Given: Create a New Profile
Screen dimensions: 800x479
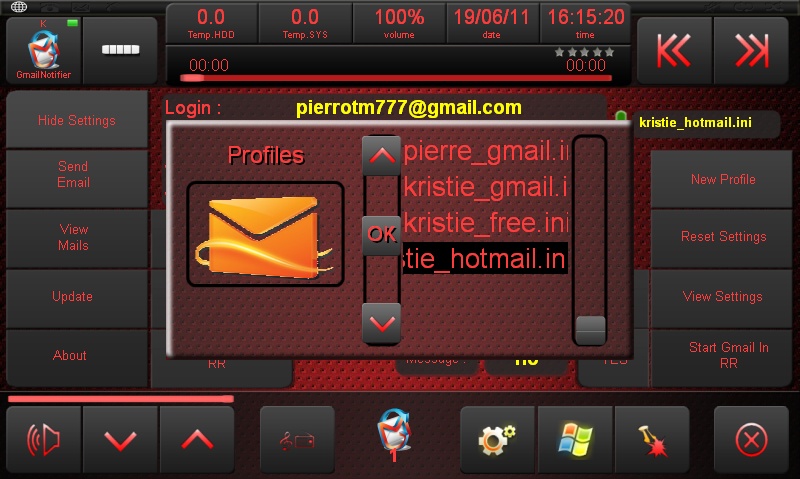Looking at the screenshot, I should coord(723,180).
